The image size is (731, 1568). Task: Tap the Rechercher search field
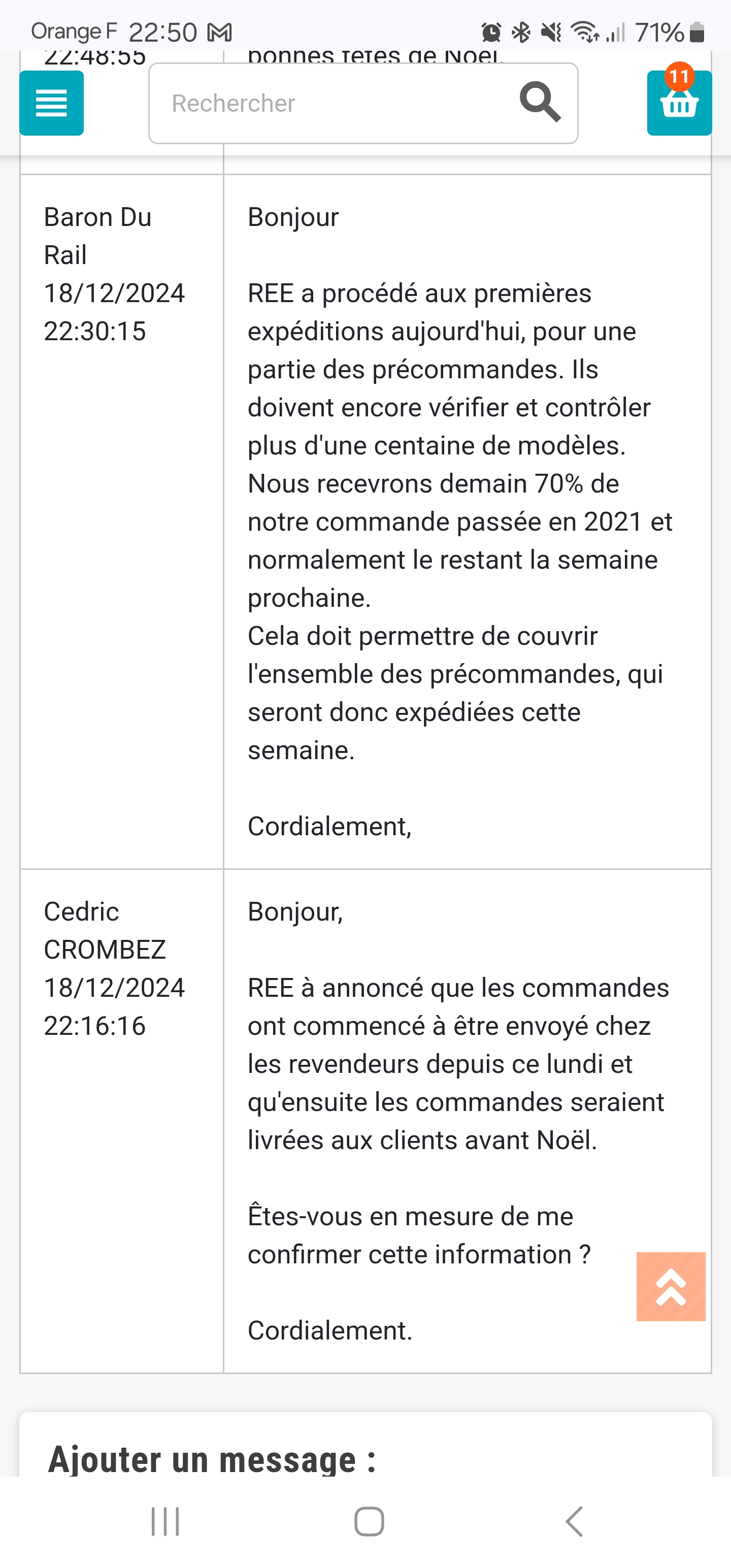click(363, 104)
